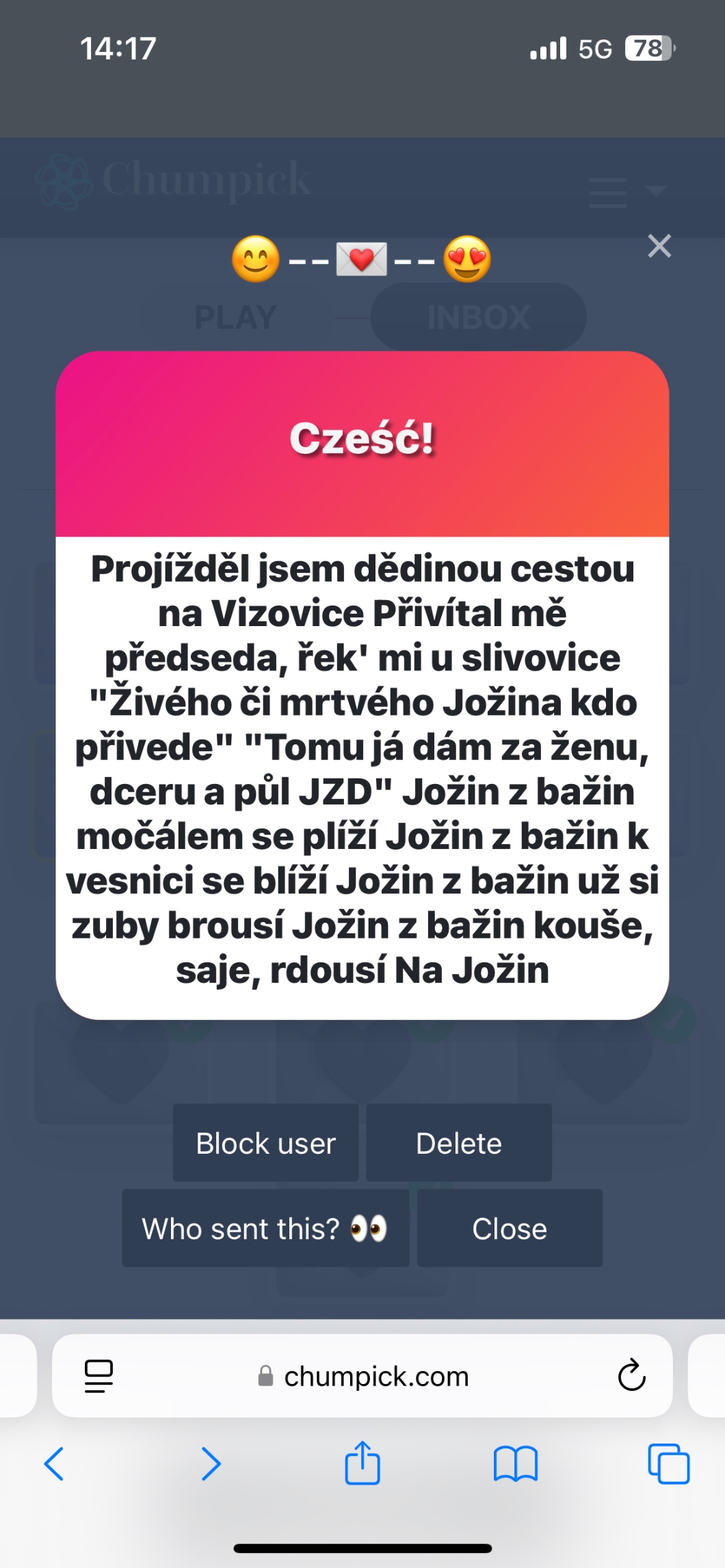Close the message dialog
Viewport: 725px width, 1568px height.
point(510,1228)
